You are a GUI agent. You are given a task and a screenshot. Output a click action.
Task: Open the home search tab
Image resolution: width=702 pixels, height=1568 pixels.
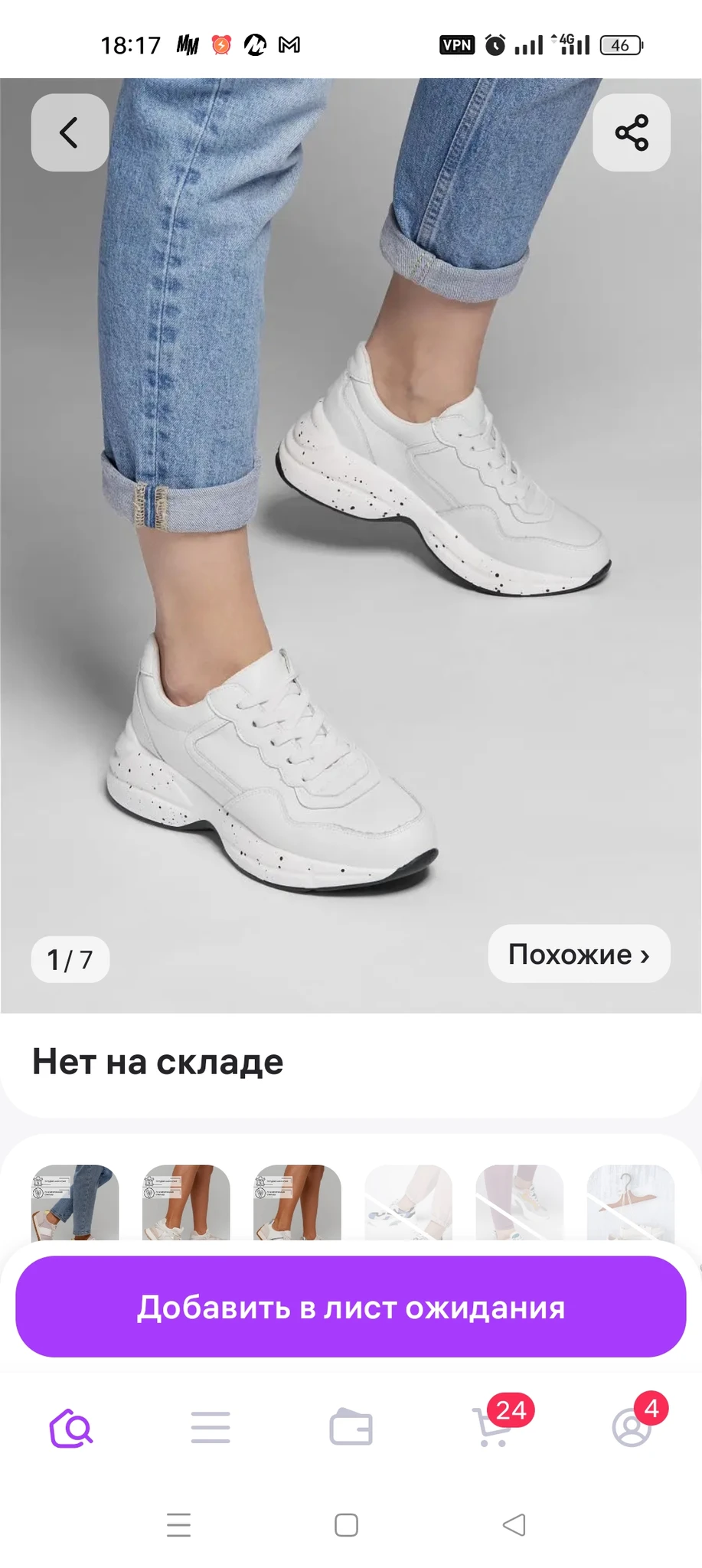click(x=71, y=1428)
